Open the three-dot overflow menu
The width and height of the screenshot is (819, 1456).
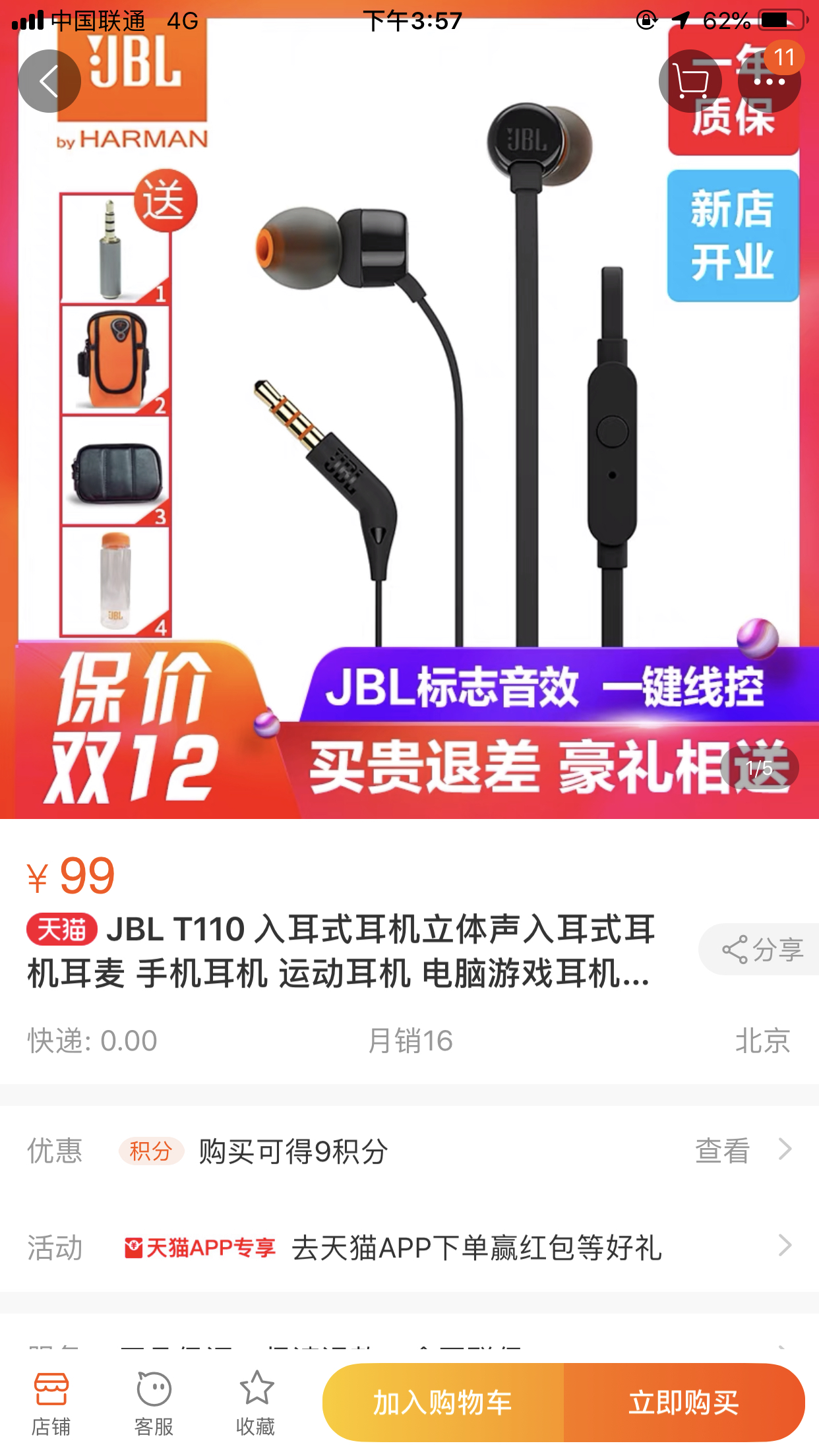pos(769,81)
